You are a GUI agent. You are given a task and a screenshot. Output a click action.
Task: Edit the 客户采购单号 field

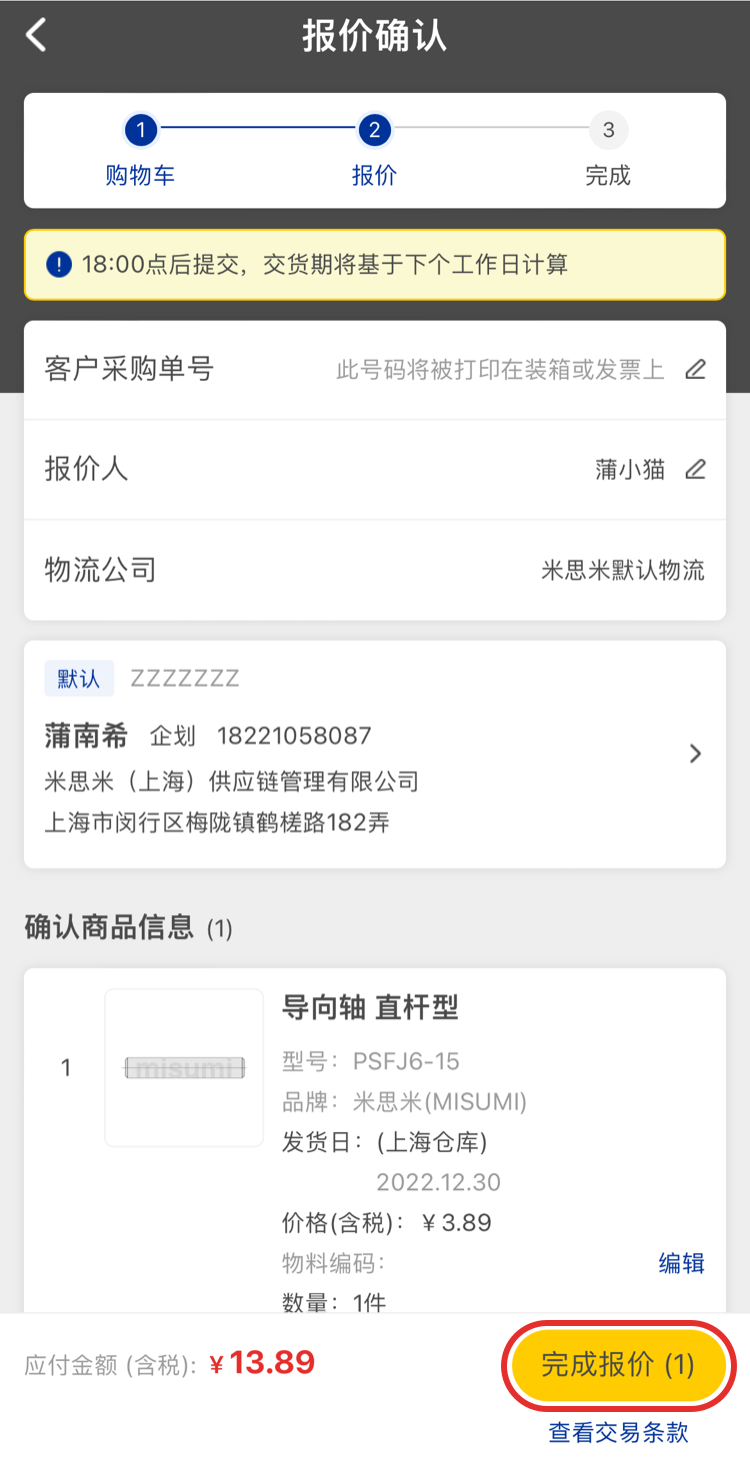[x=695, y=370]
